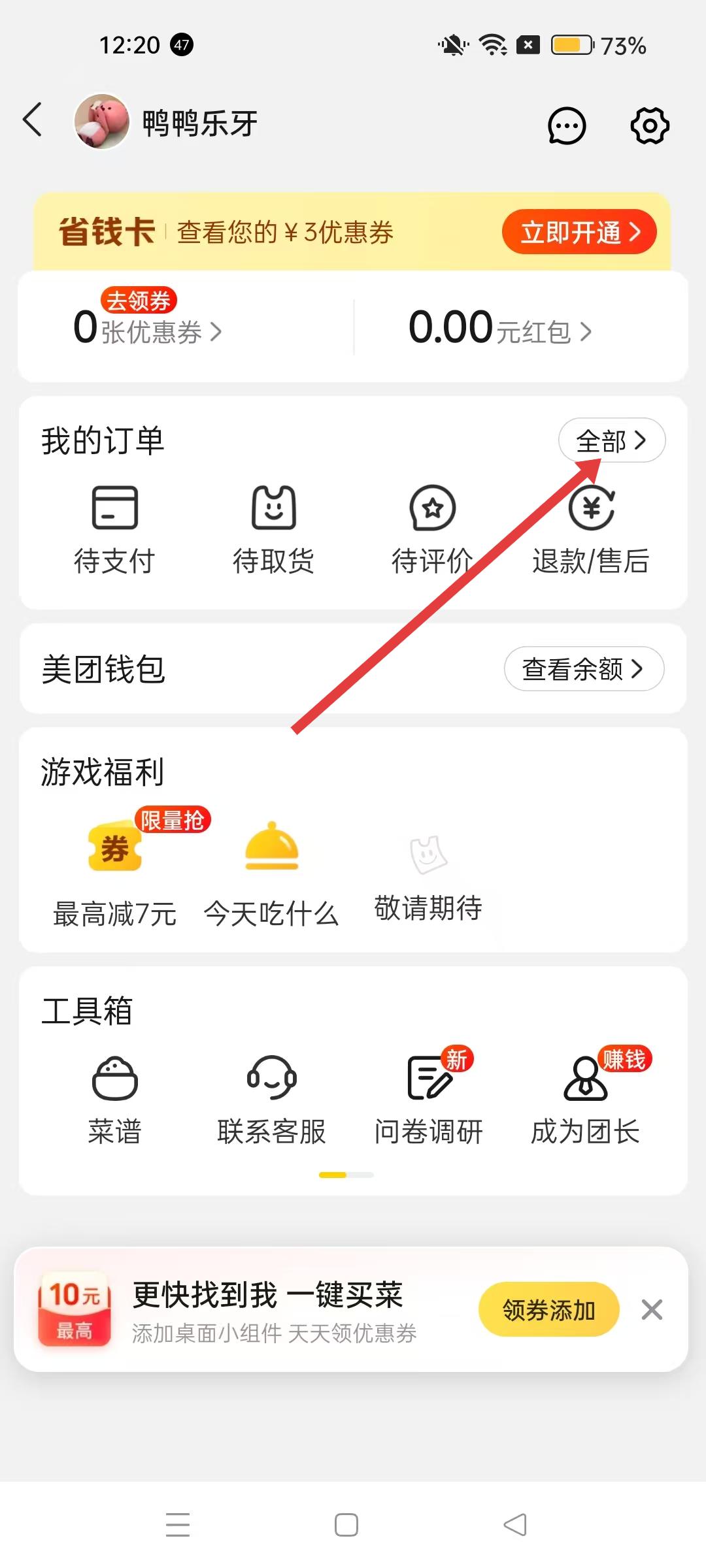Go back using the top-left arrow
706x1568 pixels.
point(33,120)
